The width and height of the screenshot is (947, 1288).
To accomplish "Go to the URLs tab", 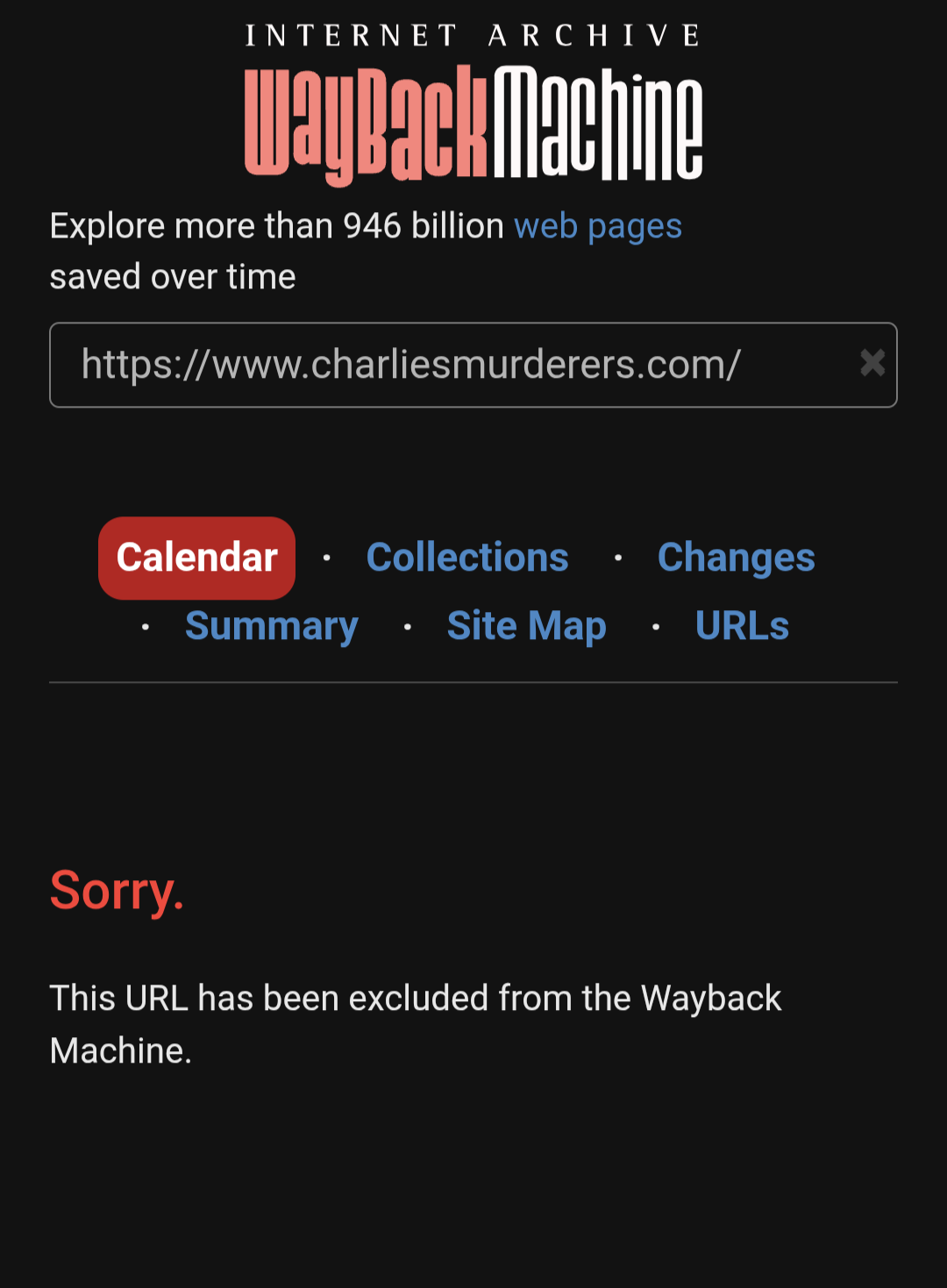I will tap(742, 626).
